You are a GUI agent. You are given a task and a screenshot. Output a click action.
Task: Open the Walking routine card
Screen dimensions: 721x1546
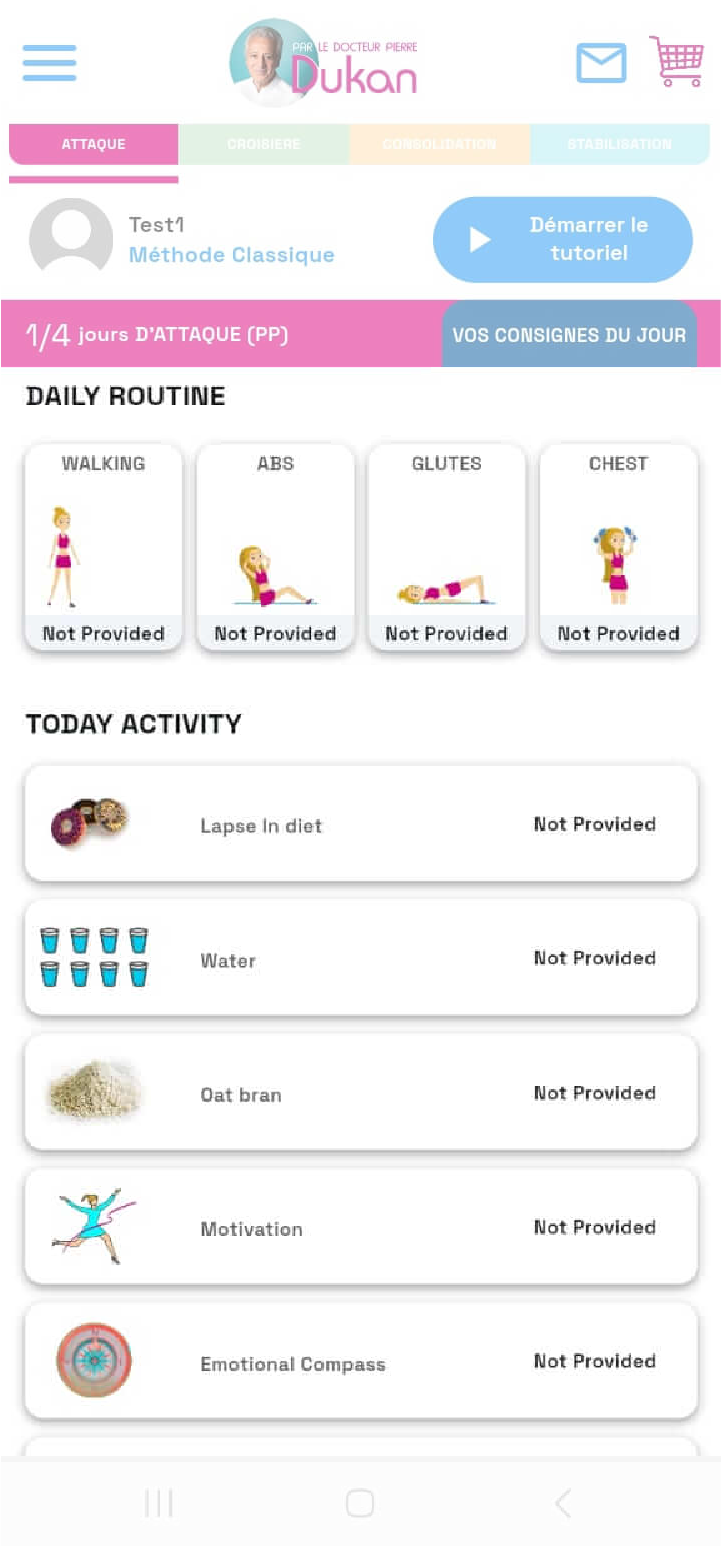pos(104,547)
